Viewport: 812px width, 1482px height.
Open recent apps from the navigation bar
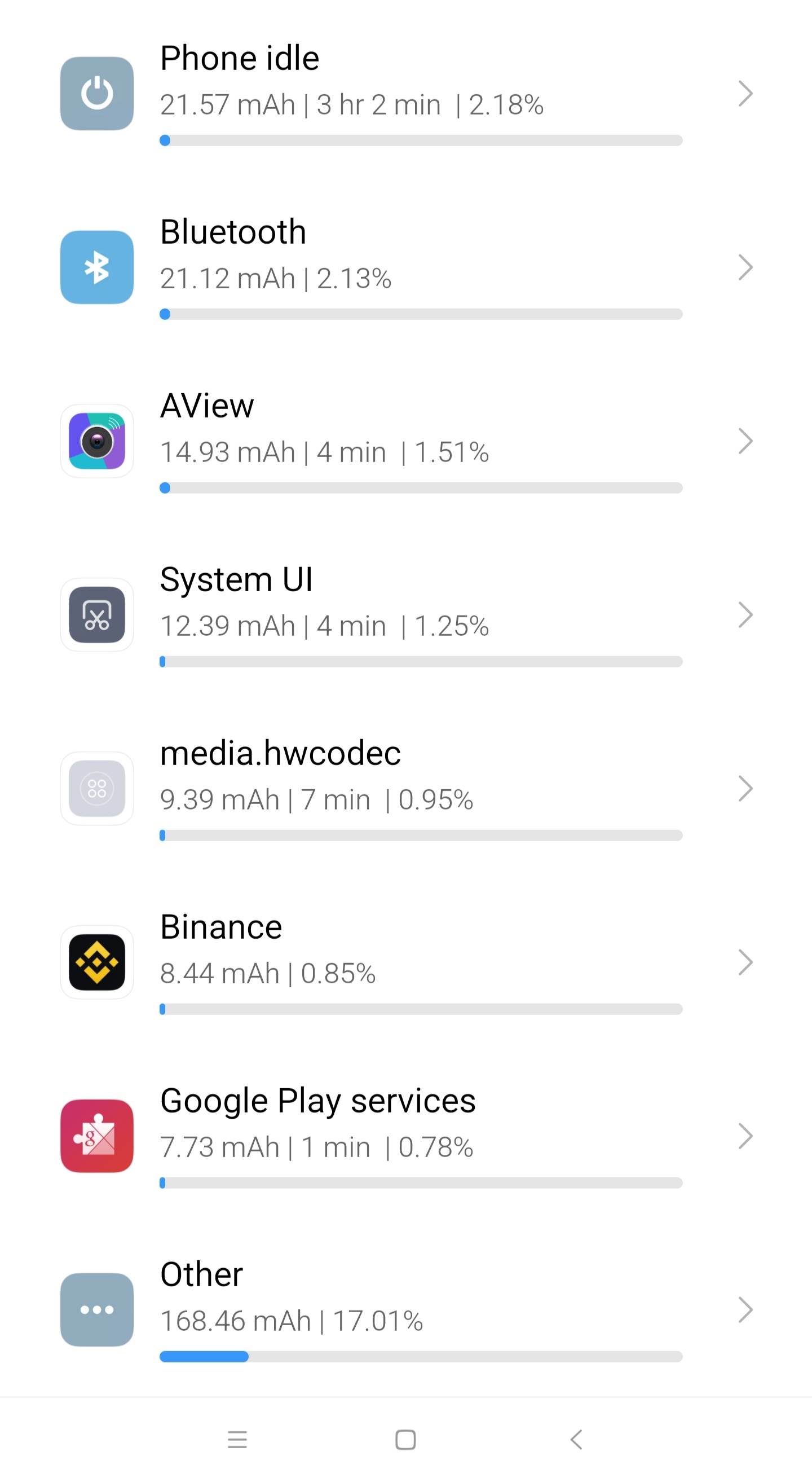tap(237, 1440)
